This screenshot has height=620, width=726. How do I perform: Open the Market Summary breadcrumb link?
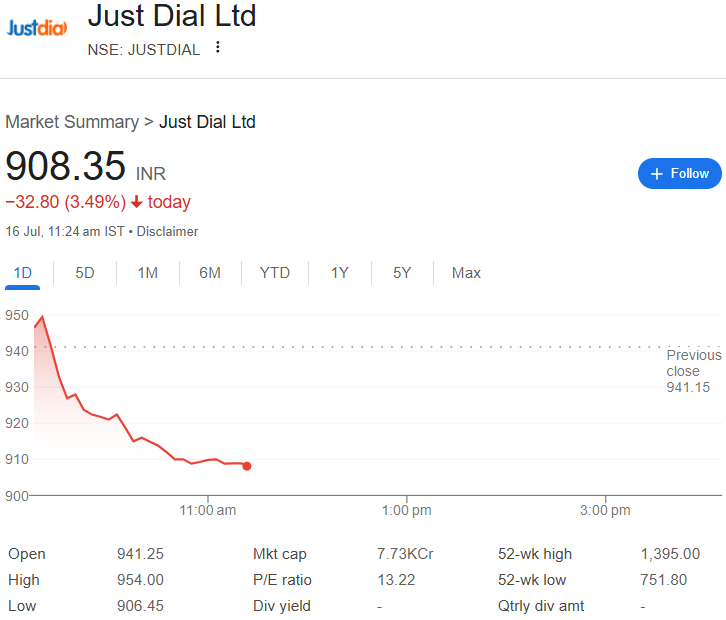[x=72, y=122]
